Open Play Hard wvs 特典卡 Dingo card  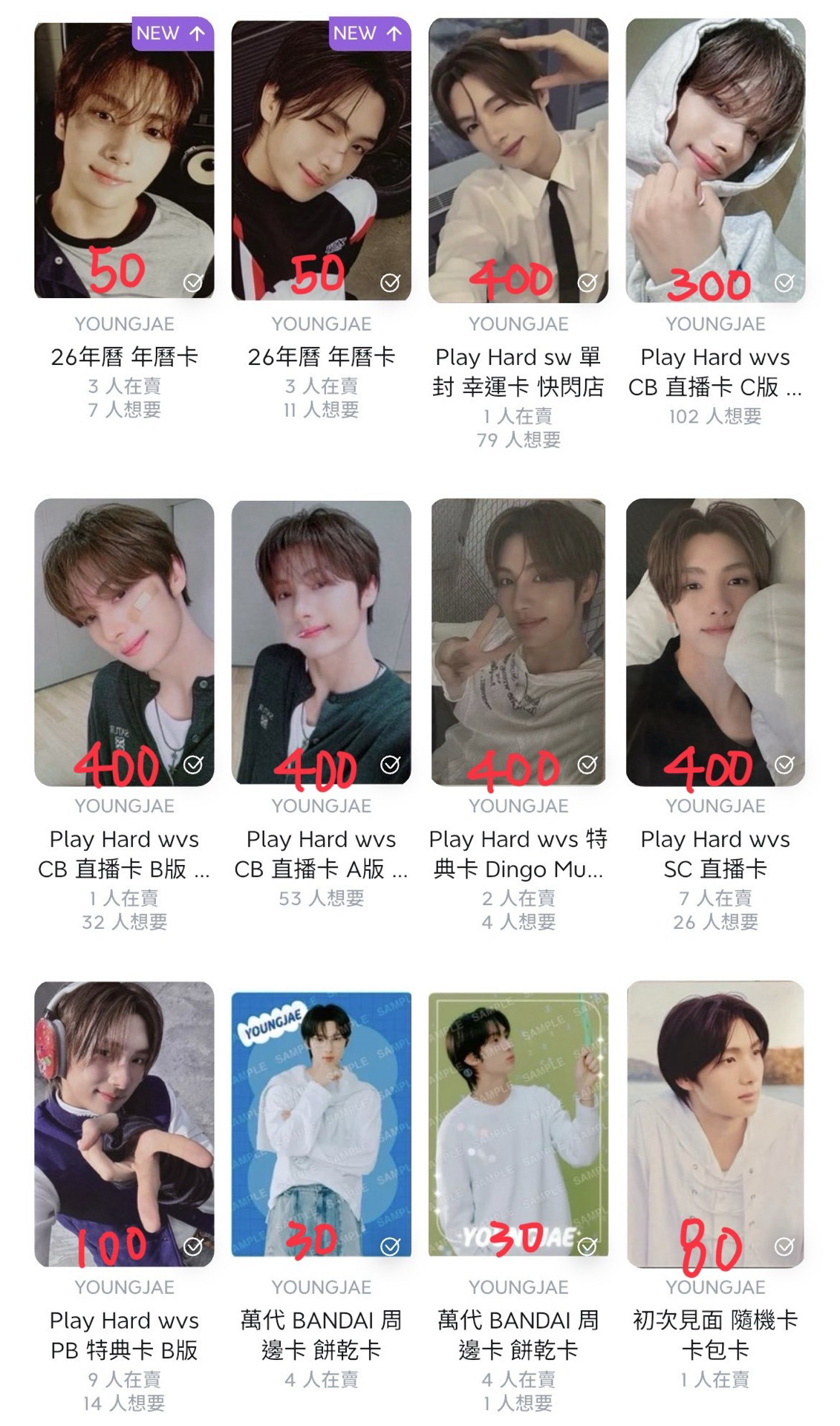tap(518, 642)
